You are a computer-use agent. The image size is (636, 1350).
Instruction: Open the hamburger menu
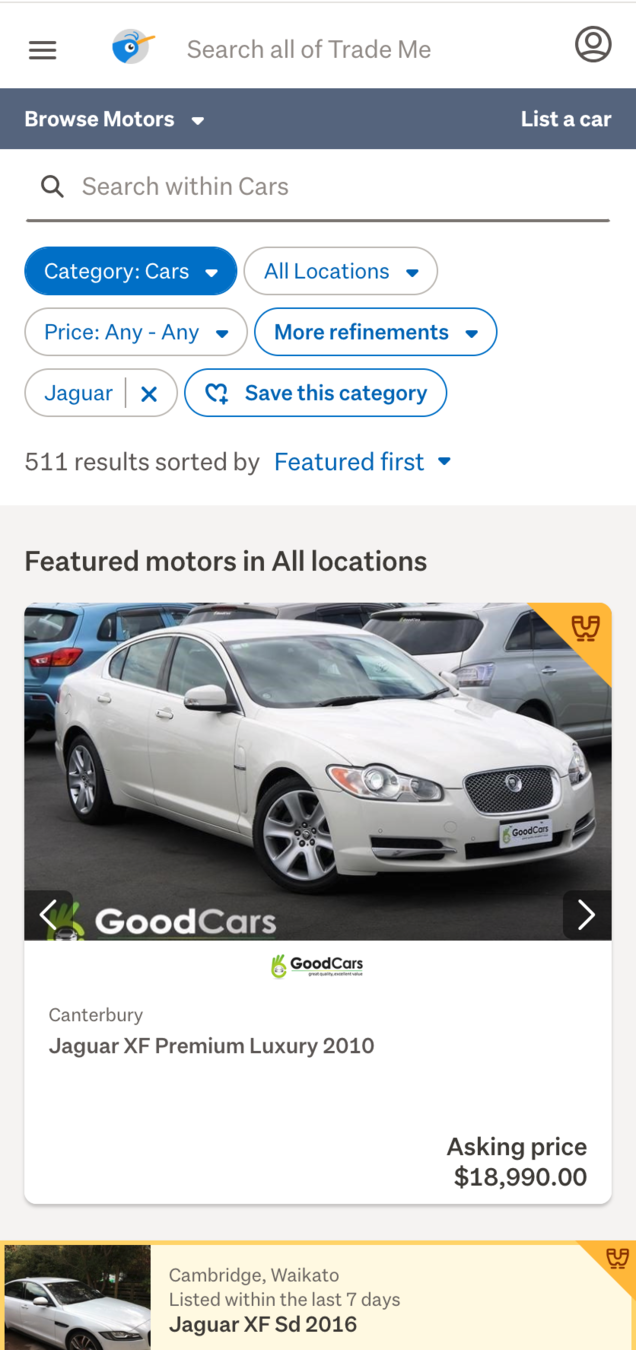(42, 49)
